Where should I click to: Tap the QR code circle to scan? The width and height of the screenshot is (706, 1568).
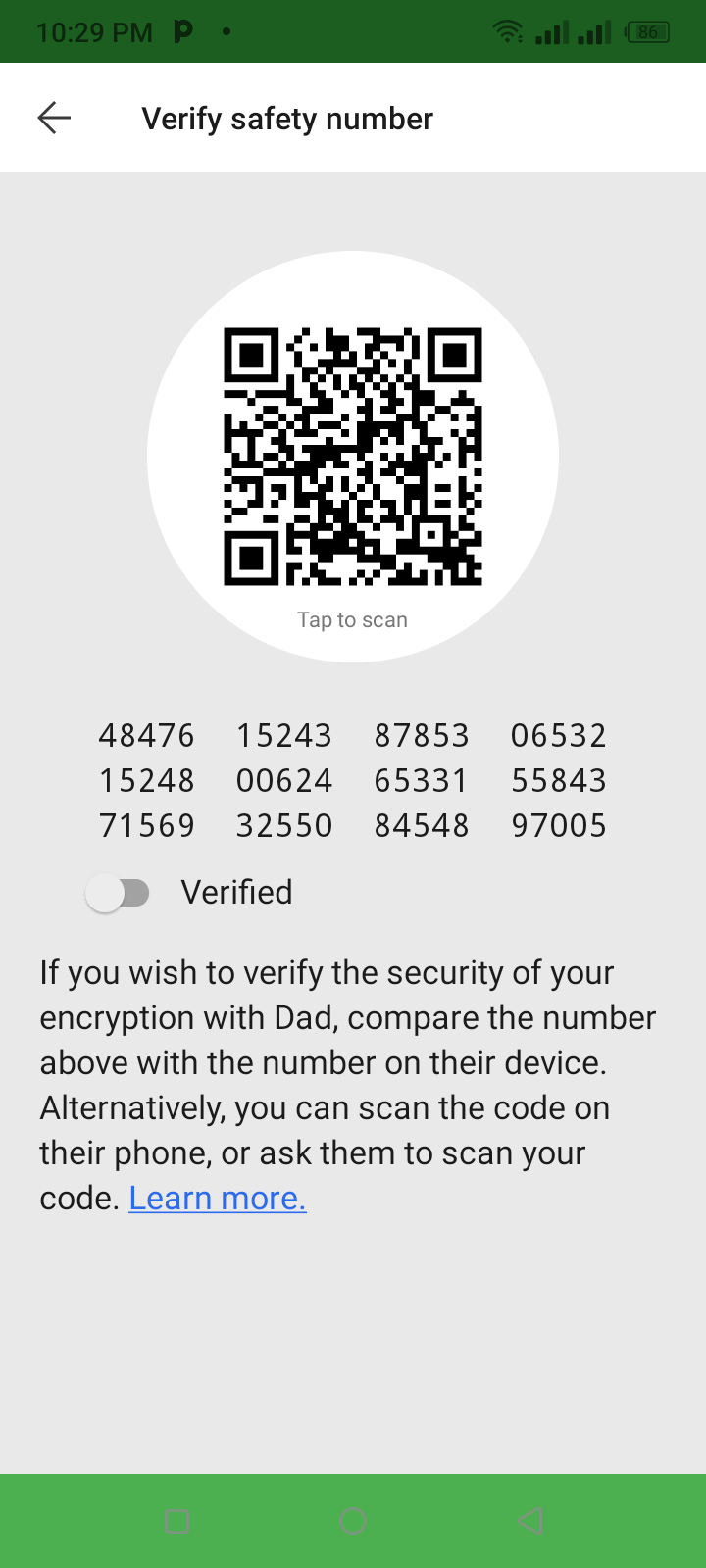tap(353, 457)
